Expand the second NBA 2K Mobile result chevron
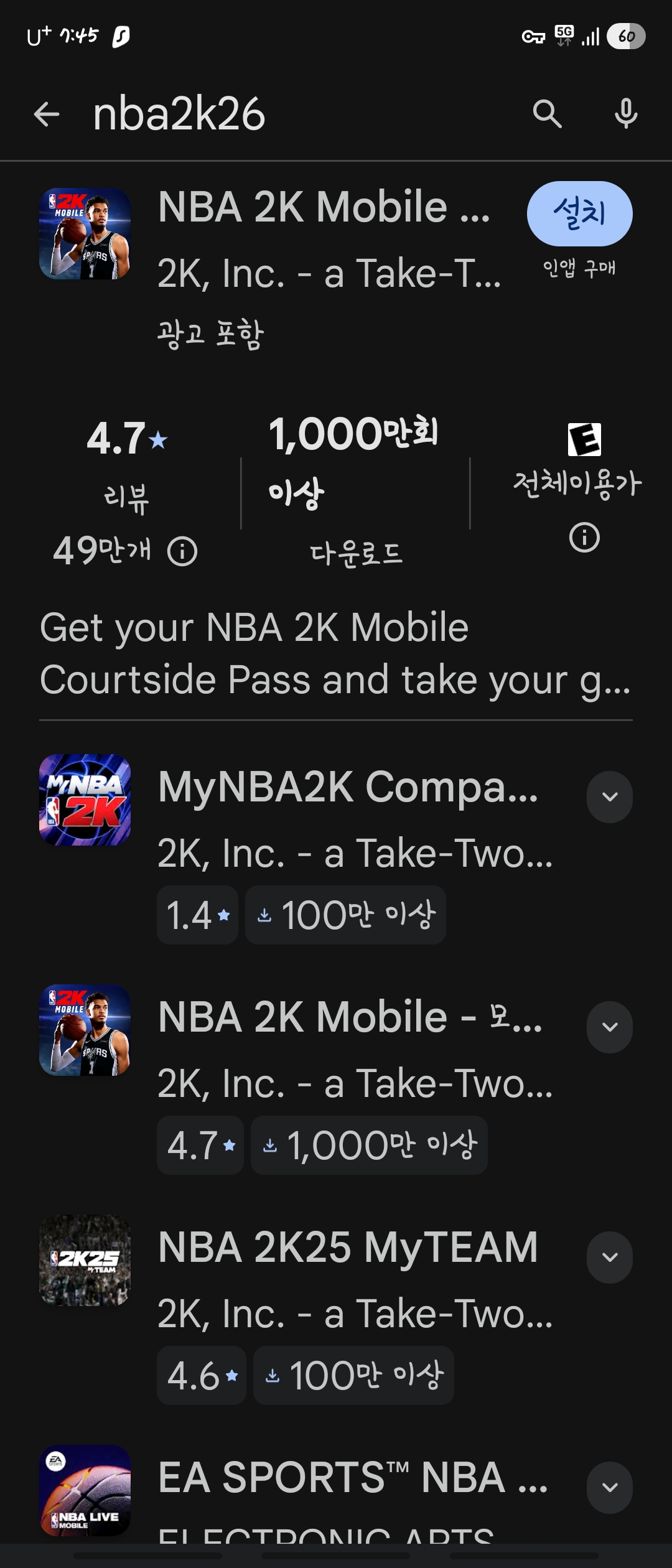This screenshot has width=672, height=1568. (610, 1027)
